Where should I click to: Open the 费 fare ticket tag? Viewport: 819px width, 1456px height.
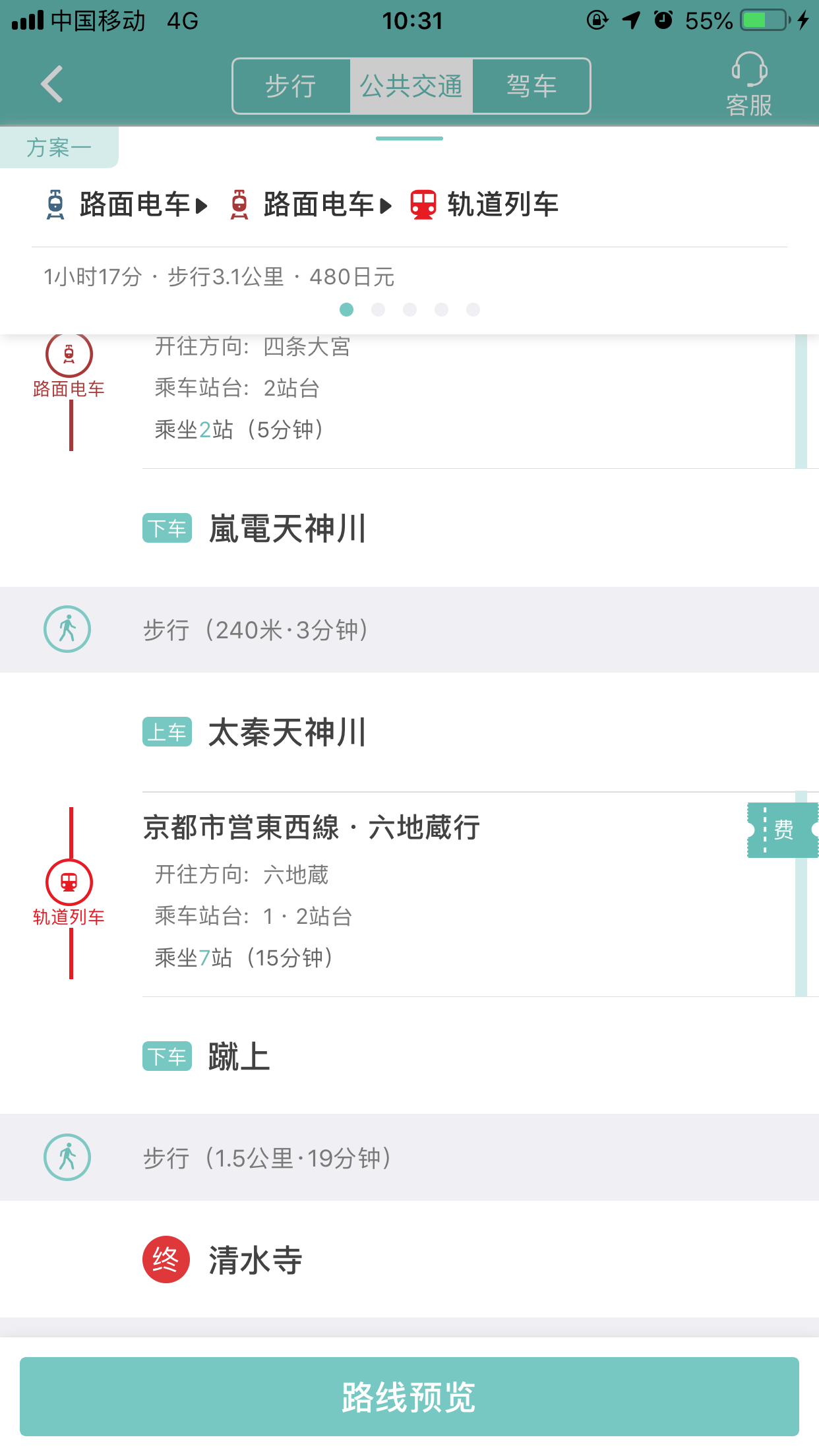[783, 830]
